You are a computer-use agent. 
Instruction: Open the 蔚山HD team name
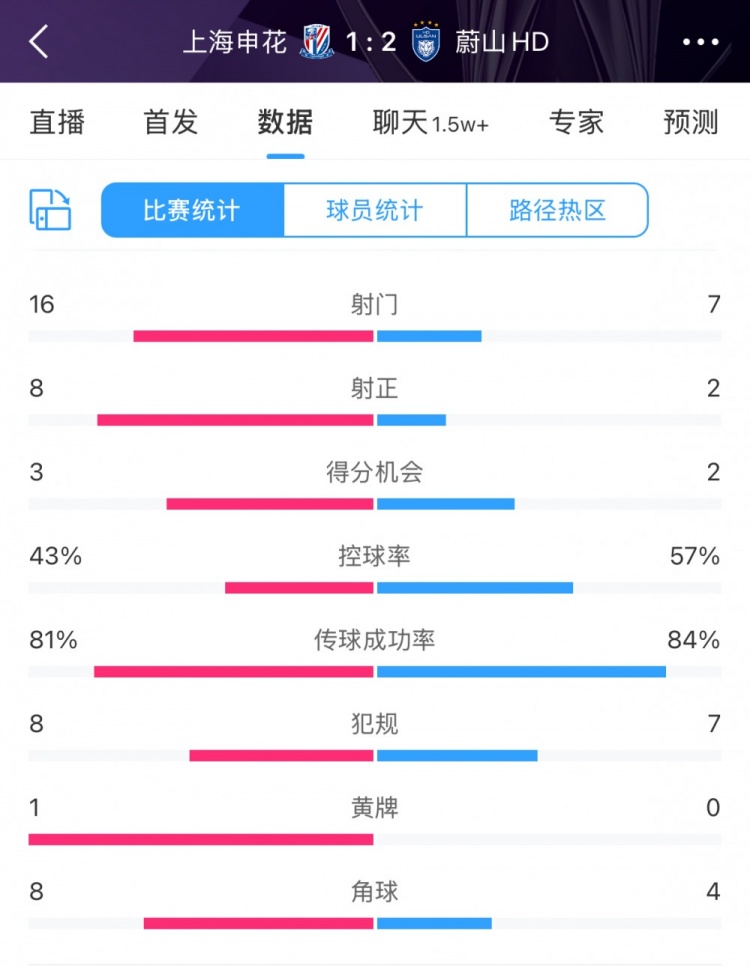pyautogui.click(x=502, y=42)
